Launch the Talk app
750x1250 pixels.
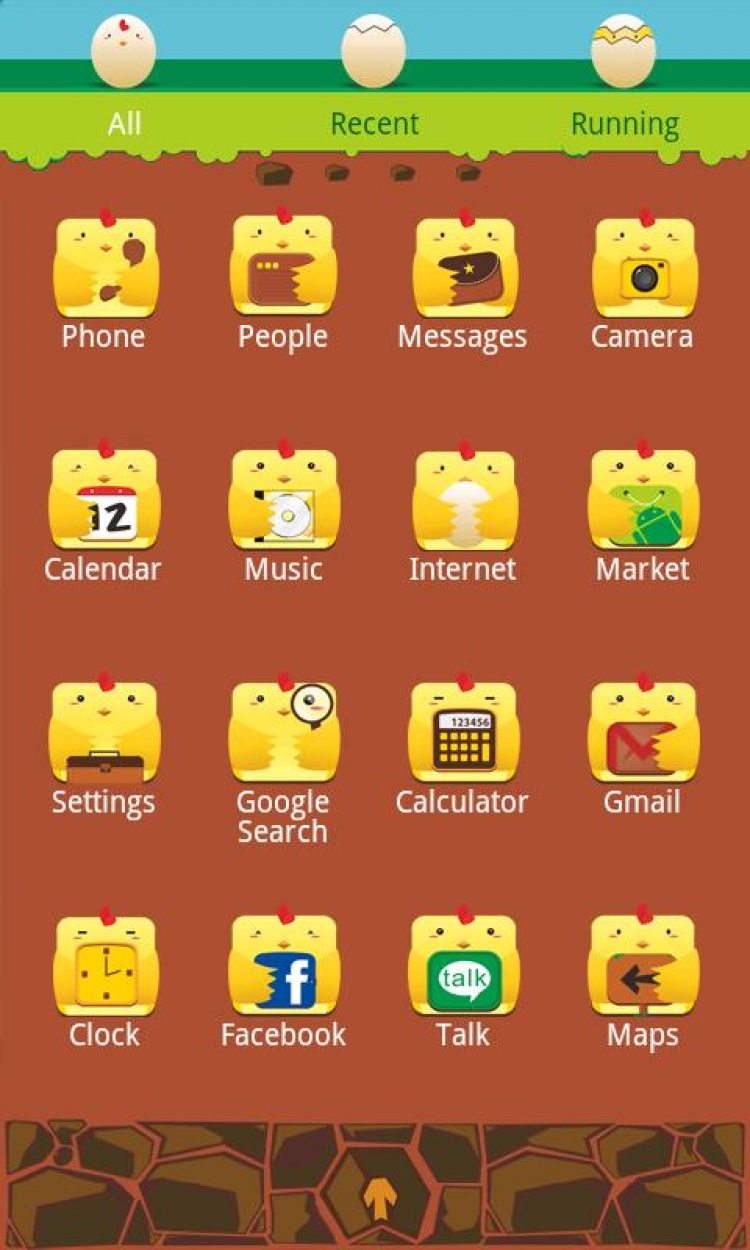click(x=463, y=966)
